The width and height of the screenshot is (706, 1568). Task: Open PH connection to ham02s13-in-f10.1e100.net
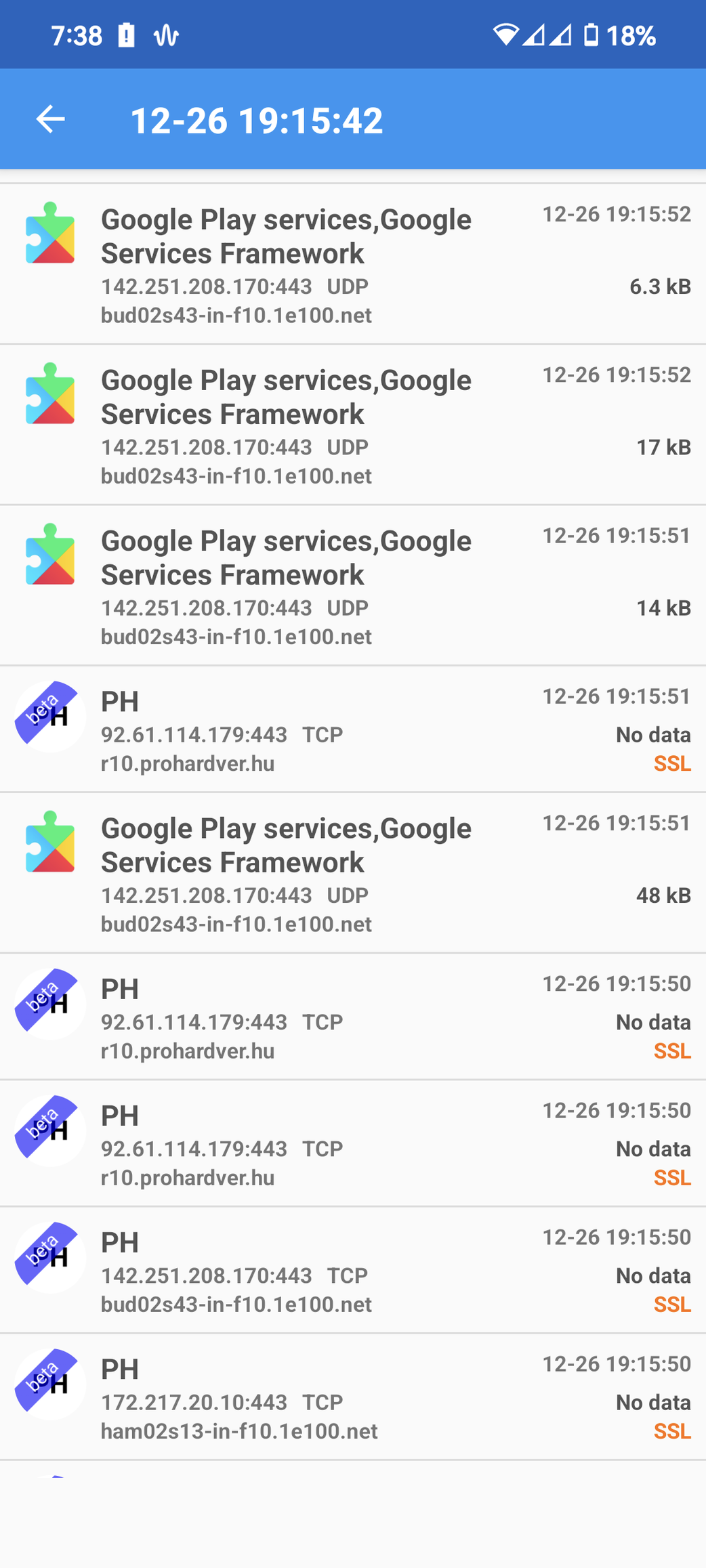tap(353, 1397)
